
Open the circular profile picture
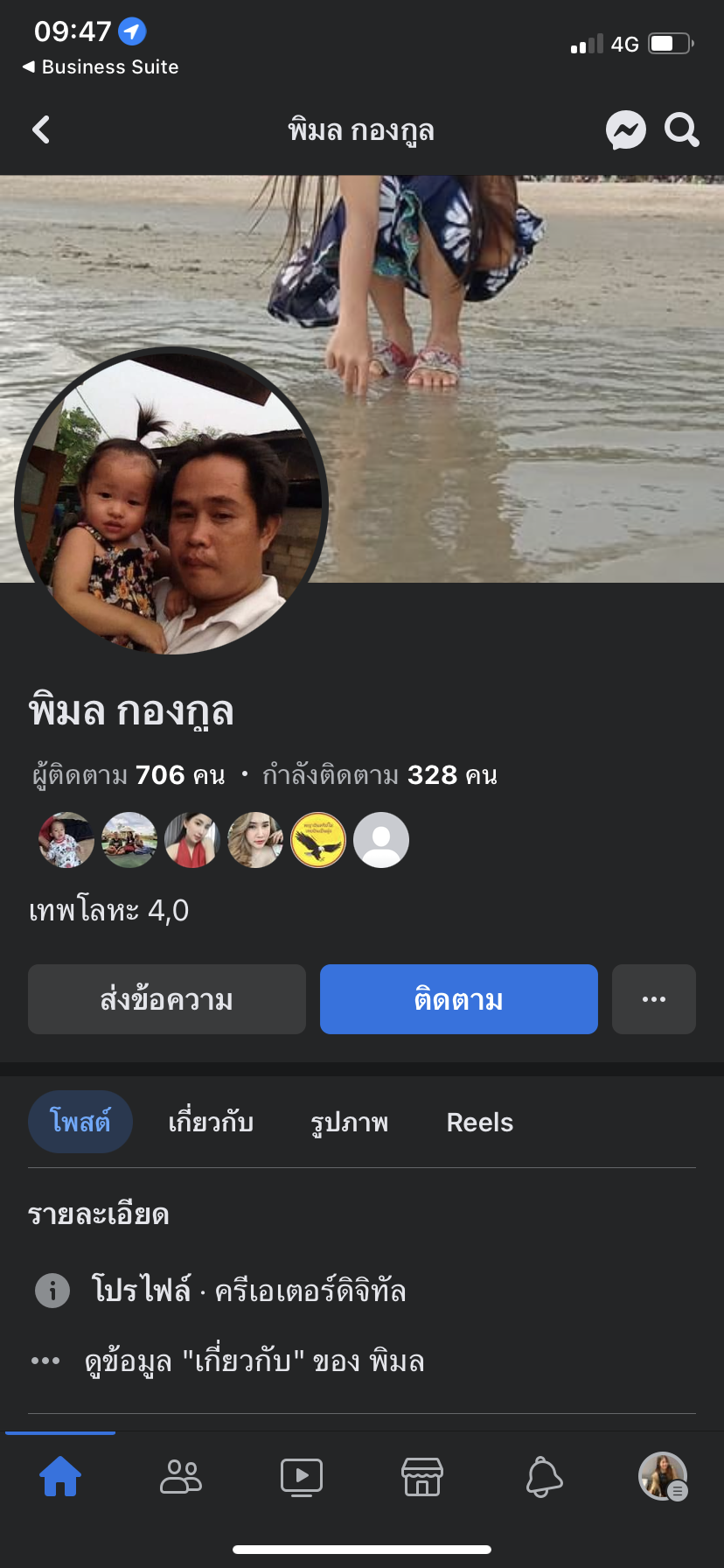[171, 501]
